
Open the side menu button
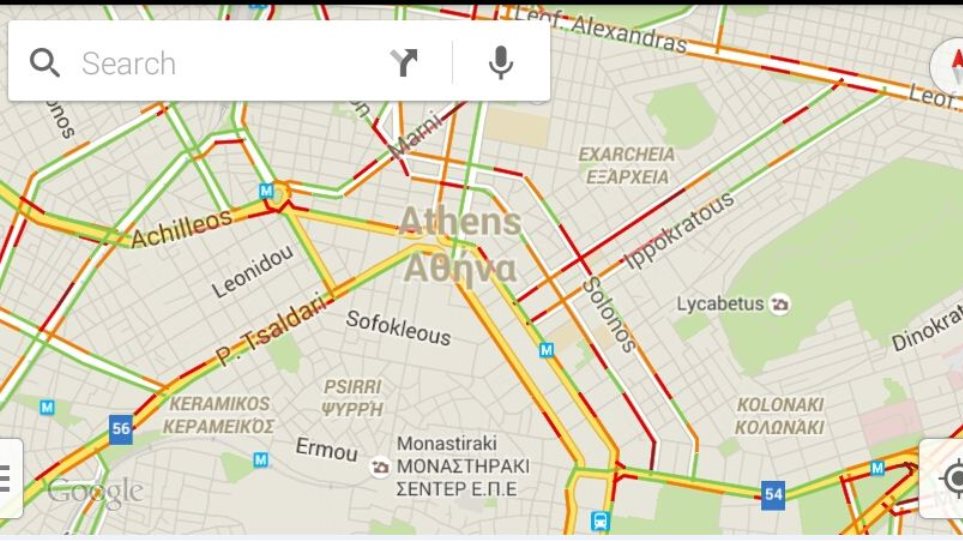(8, 479)
